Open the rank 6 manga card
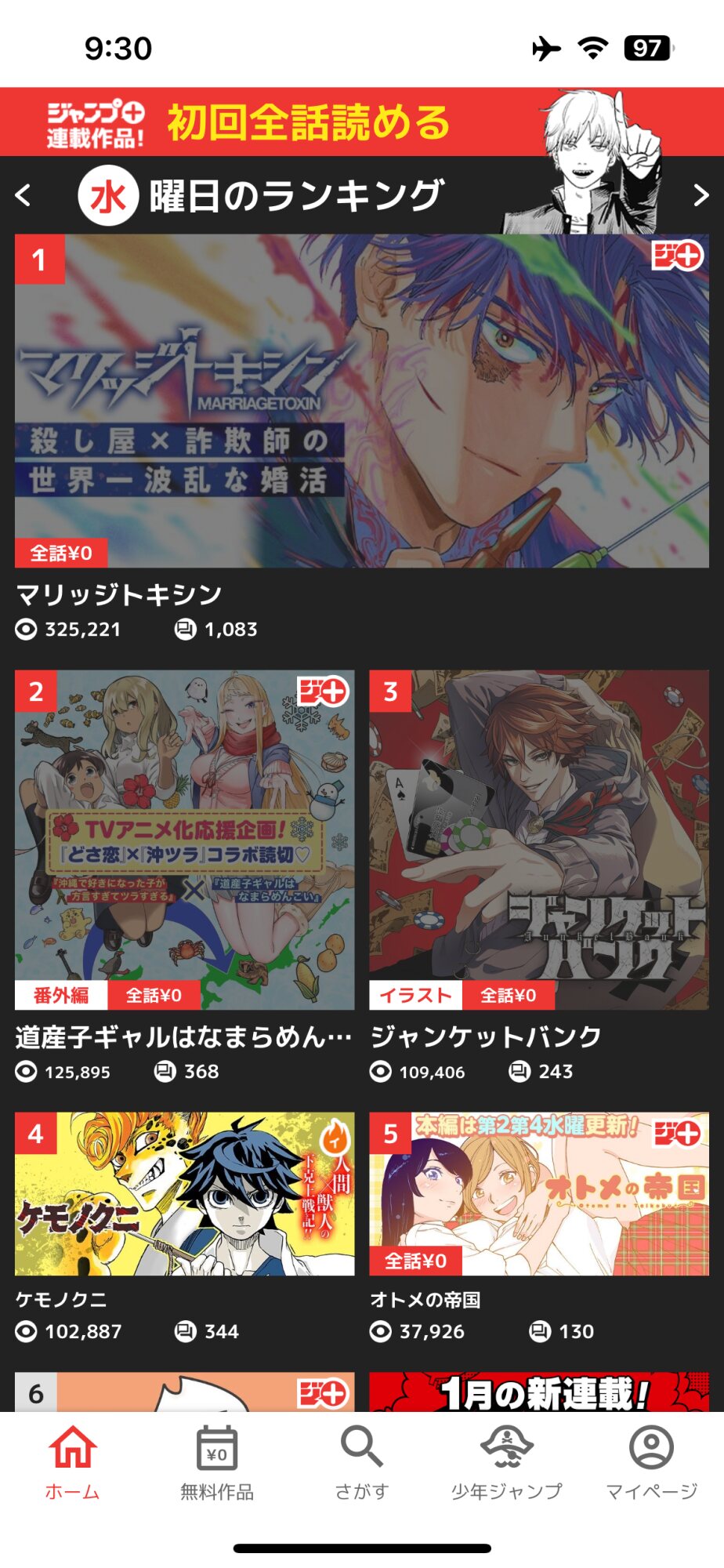 click(185, 1392)
